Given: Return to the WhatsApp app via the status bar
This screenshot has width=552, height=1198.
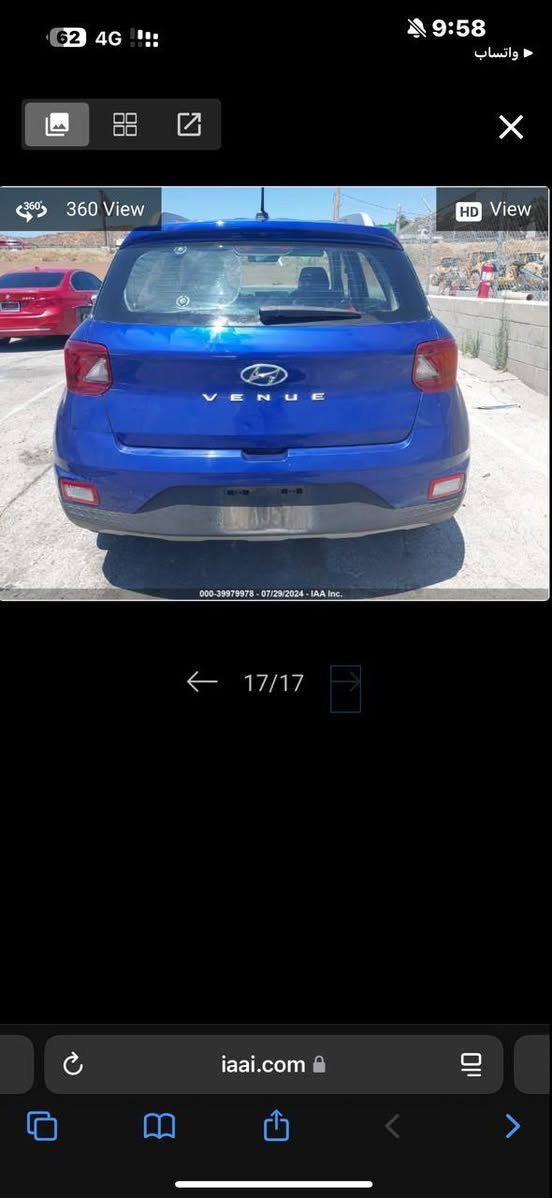Looking at the screenshot, I should [502, 53].
